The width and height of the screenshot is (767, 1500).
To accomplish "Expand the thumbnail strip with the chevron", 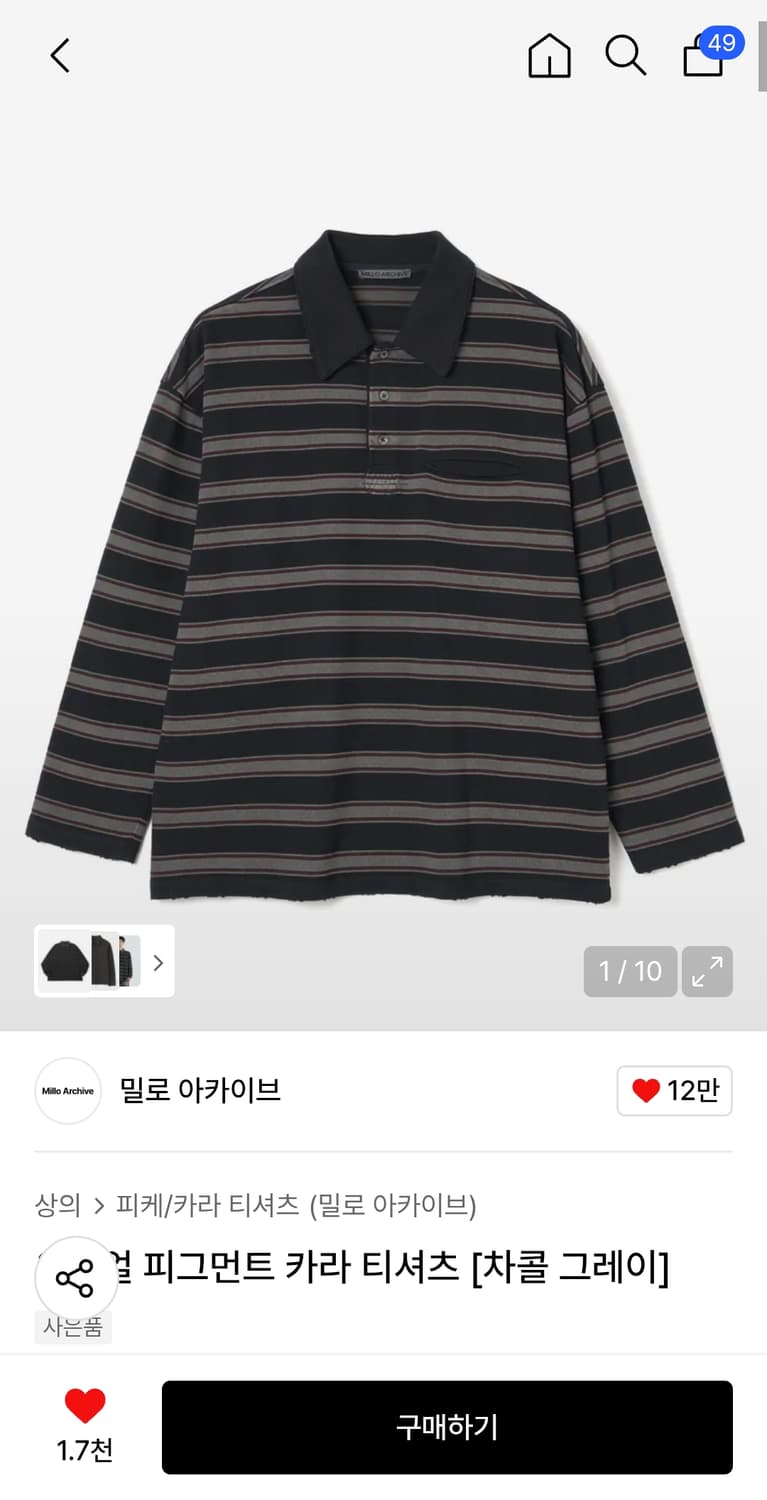I will click(157, 962).
